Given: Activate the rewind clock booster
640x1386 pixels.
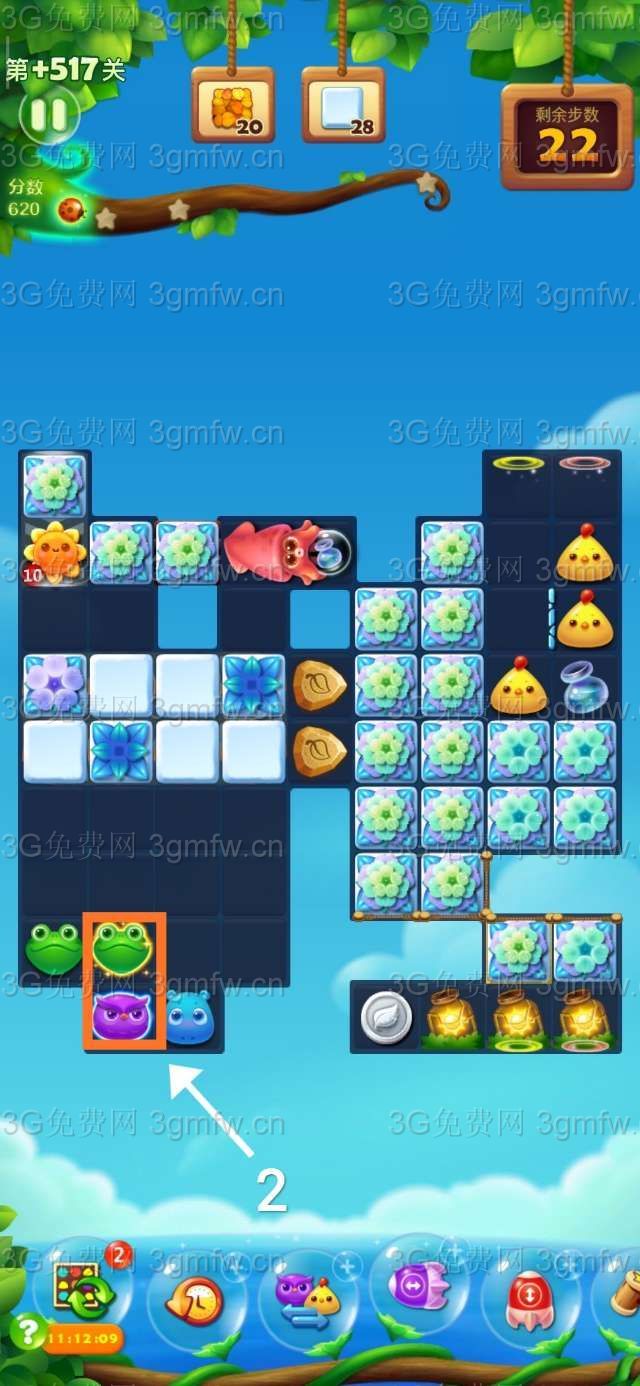Looking at the screenshot, I should coord(195,1298).
